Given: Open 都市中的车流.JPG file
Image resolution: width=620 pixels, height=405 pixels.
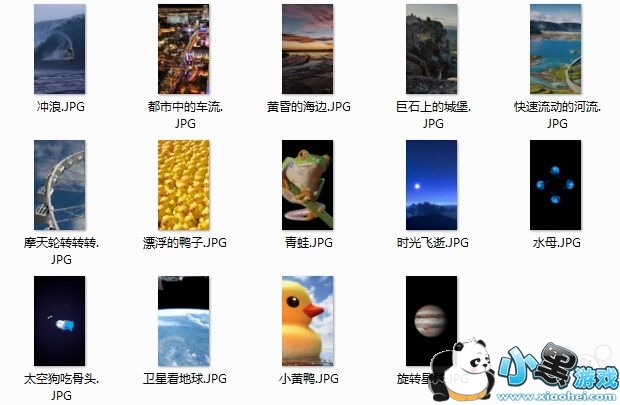Looking at the screenshot, I should coord(183,49).
